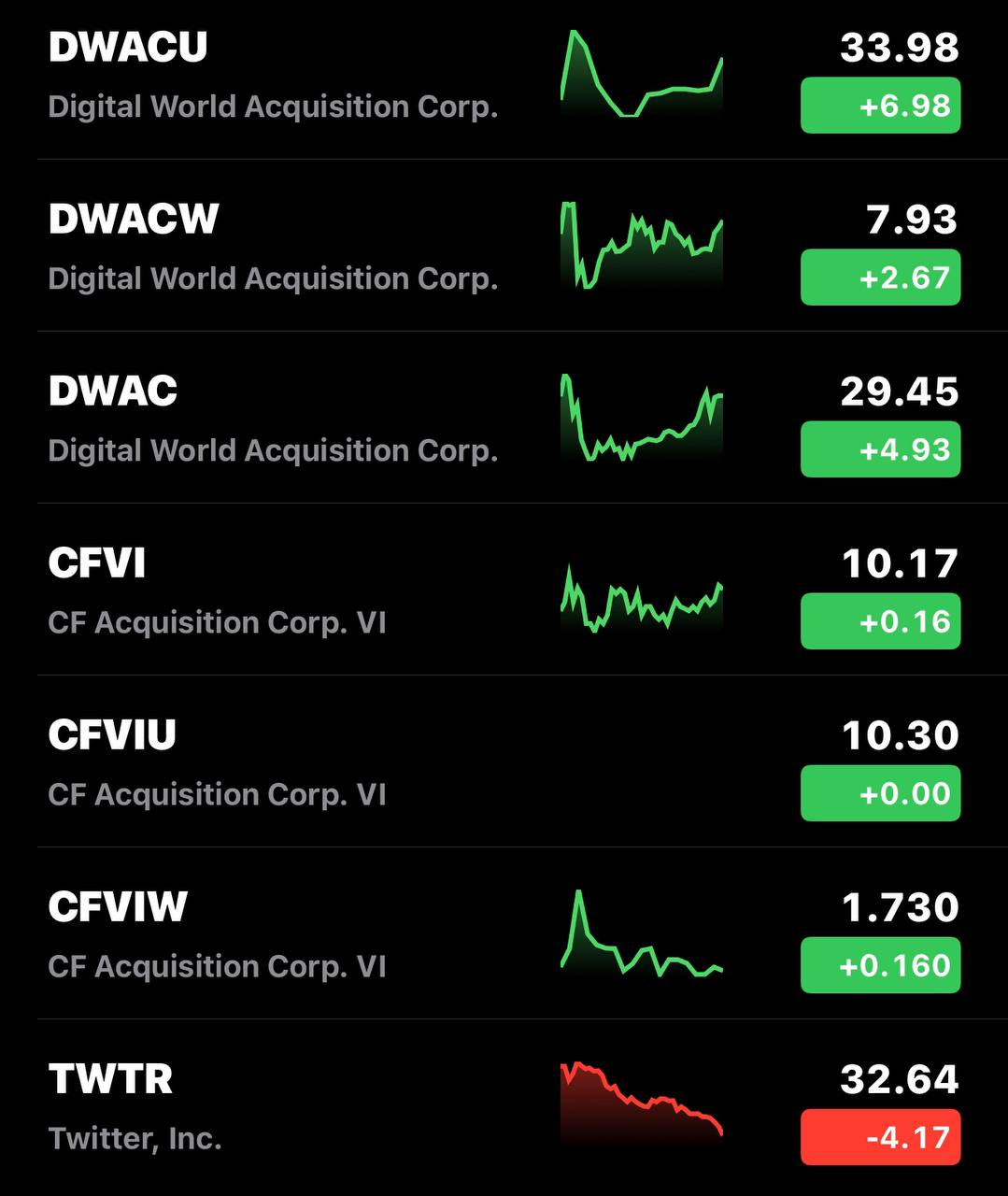This screenshot has width=1008, height=1196.
Task: Tap the +4.93 change badge for DWAC
Action: coord(880,449)
